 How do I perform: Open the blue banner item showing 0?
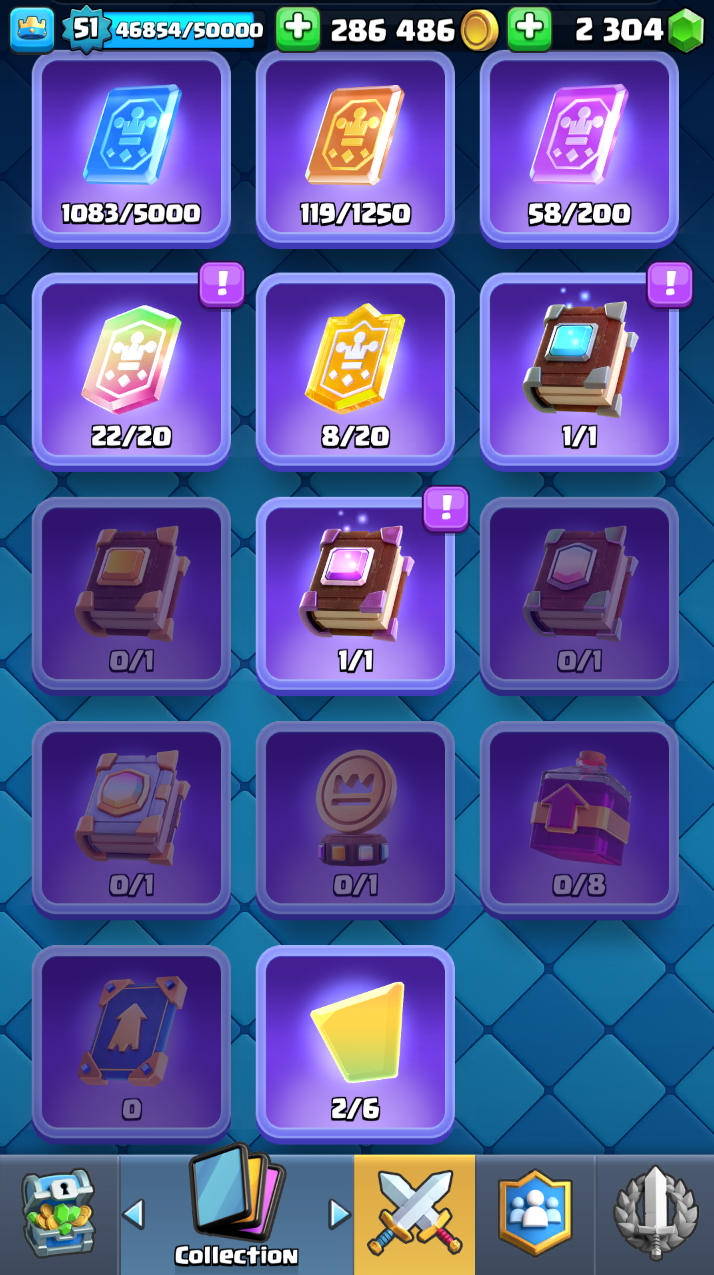[x=131, y=1042]
